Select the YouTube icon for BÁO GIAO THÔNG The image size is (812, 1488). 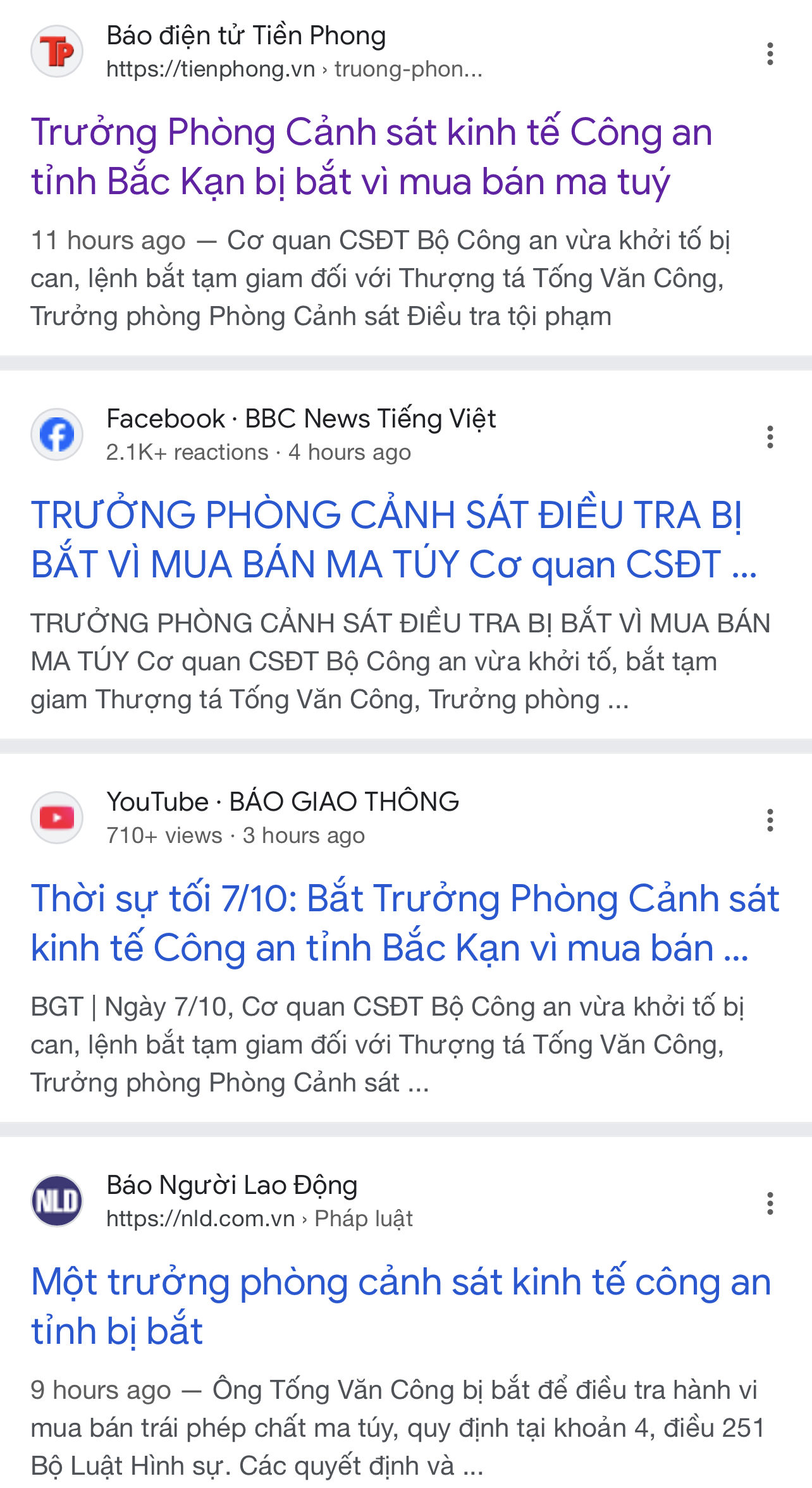click(57, 816)
